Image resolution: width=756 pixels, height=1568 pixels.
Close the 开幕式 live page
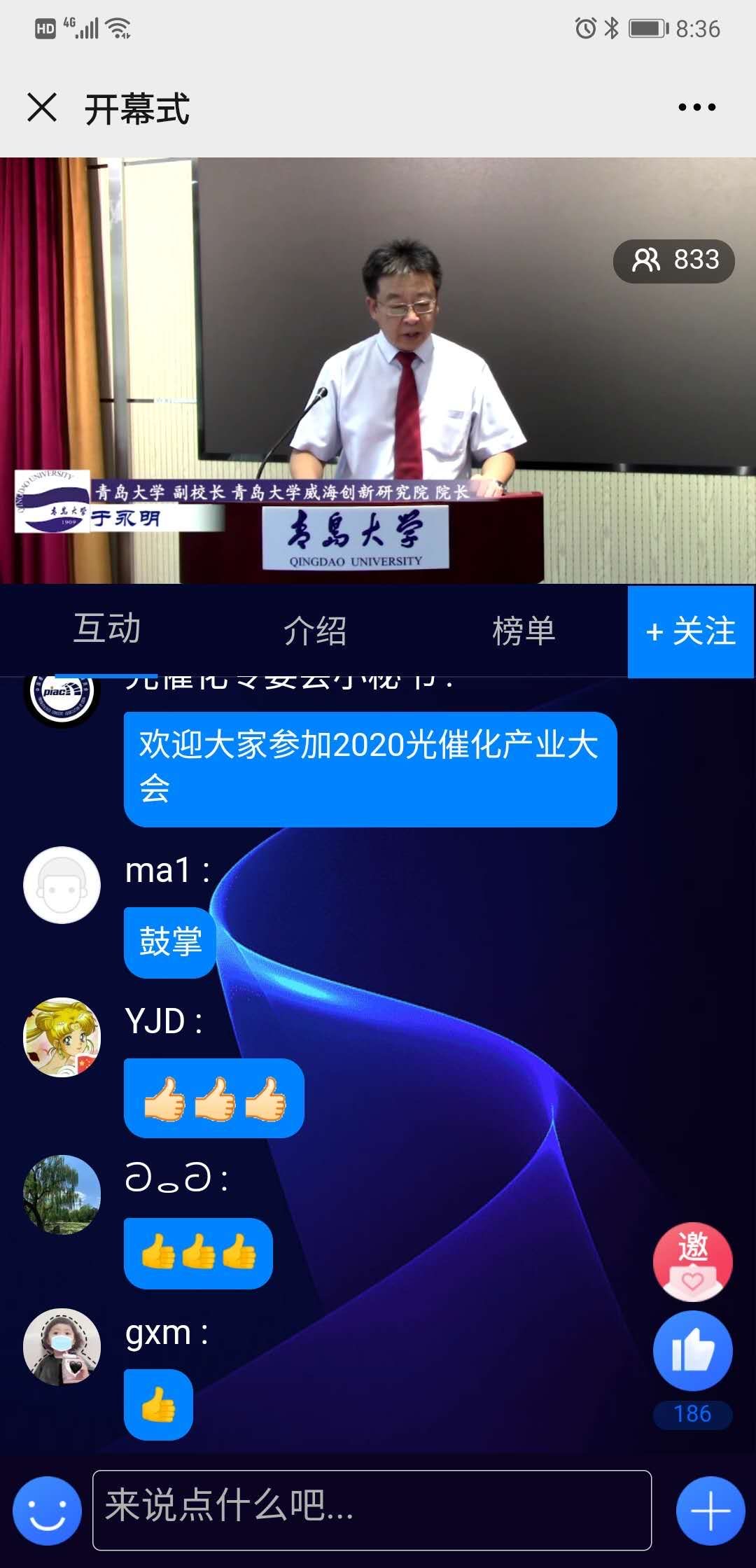point(42,108)
